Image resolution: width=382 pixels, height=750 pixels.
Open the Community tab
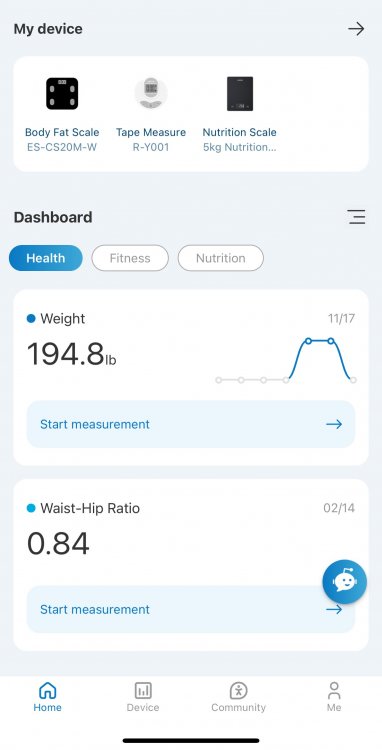click(x=239, y=697)
